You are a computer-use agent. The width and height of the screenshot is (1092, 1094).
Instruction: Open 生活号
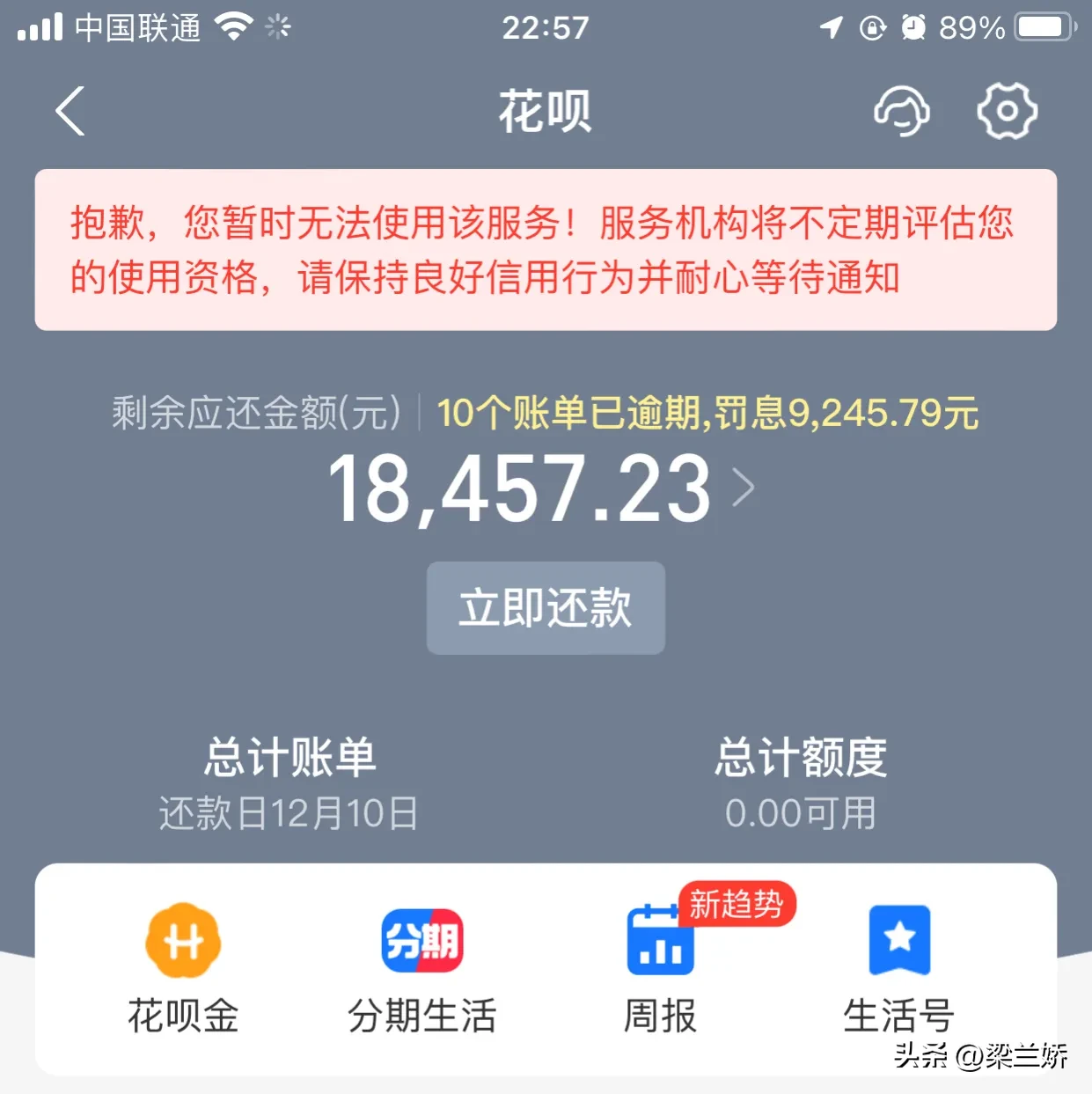pyautogui.click(x=898, y=968)
